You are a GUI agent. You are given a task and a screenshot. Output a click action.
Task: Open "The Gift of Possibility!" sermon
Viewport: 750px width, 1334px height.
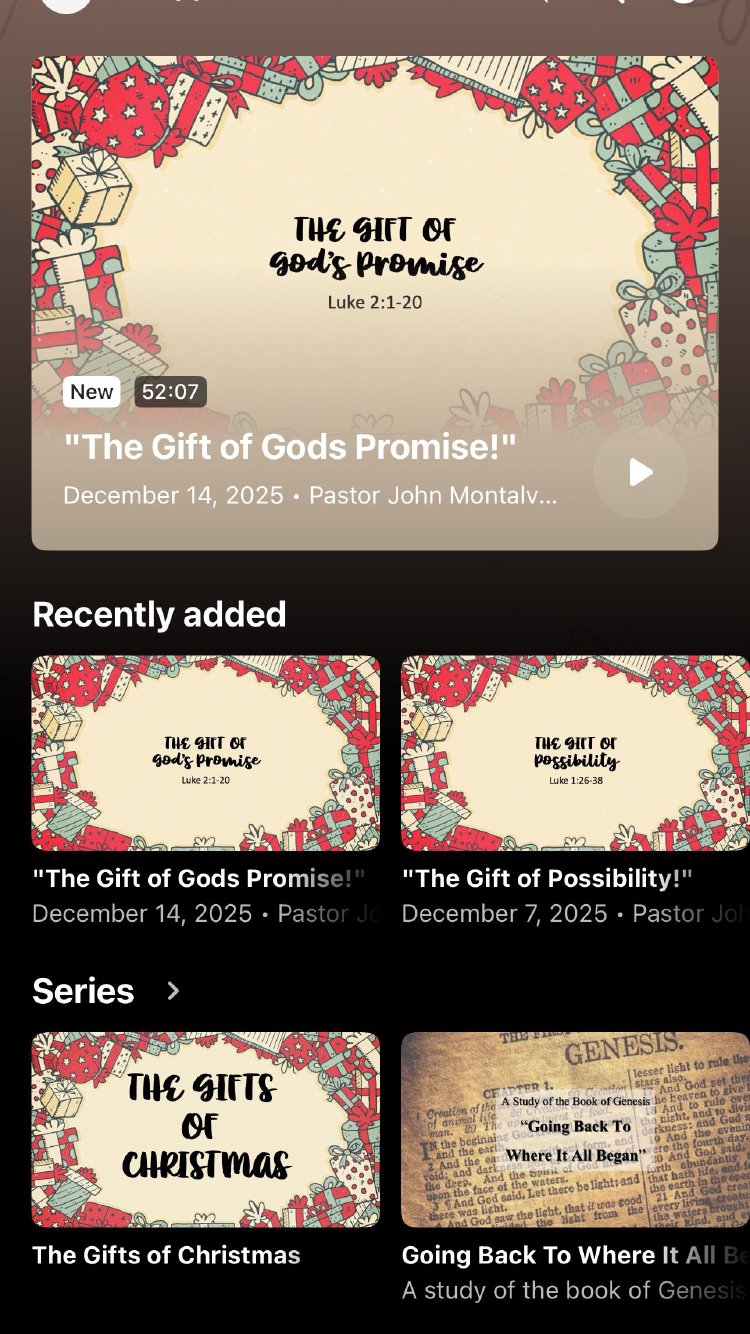point(575,753)
